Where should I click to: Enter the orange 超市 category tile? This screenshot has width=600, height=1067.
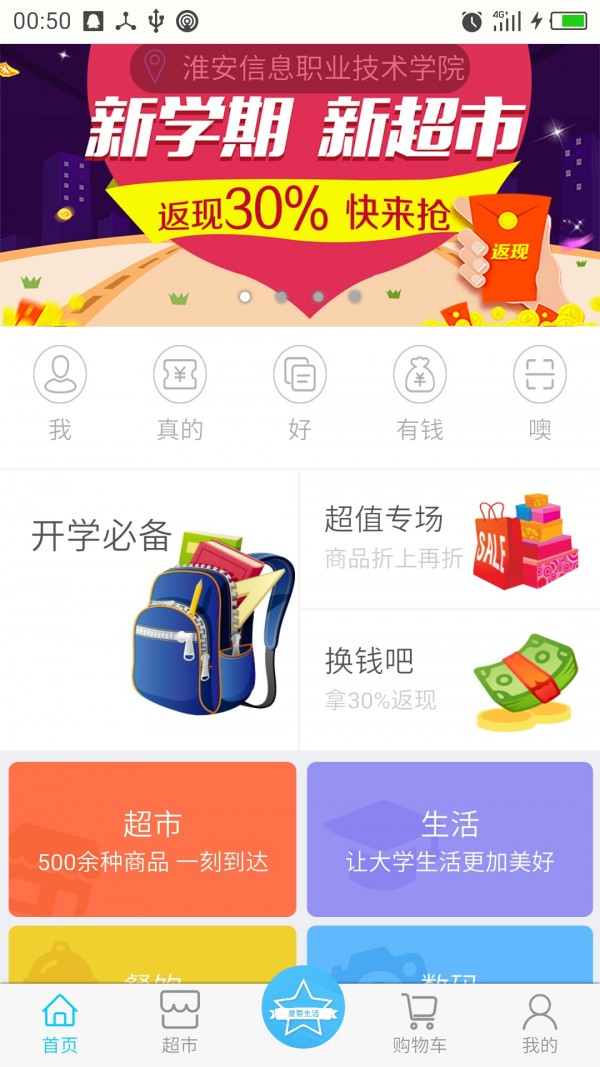pyautogui.click(x=153, y=840)
